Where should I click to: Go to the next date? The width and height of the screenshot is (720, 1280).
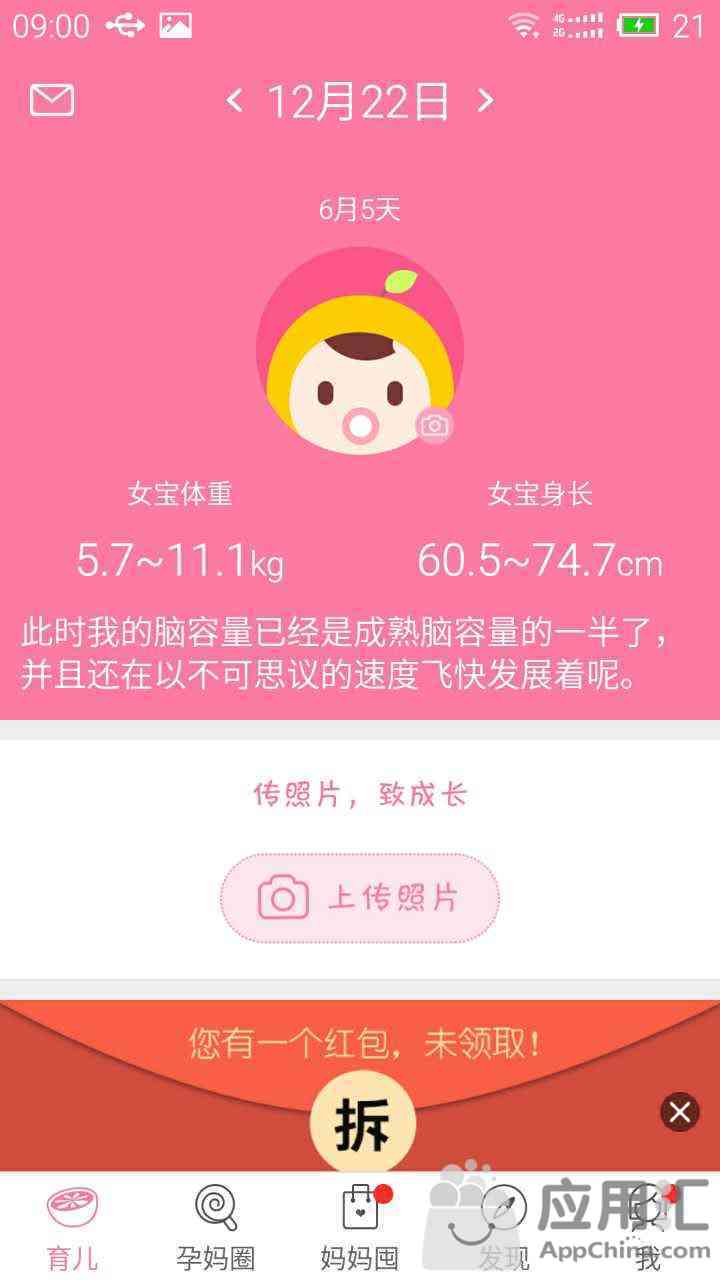pos(486,100)
